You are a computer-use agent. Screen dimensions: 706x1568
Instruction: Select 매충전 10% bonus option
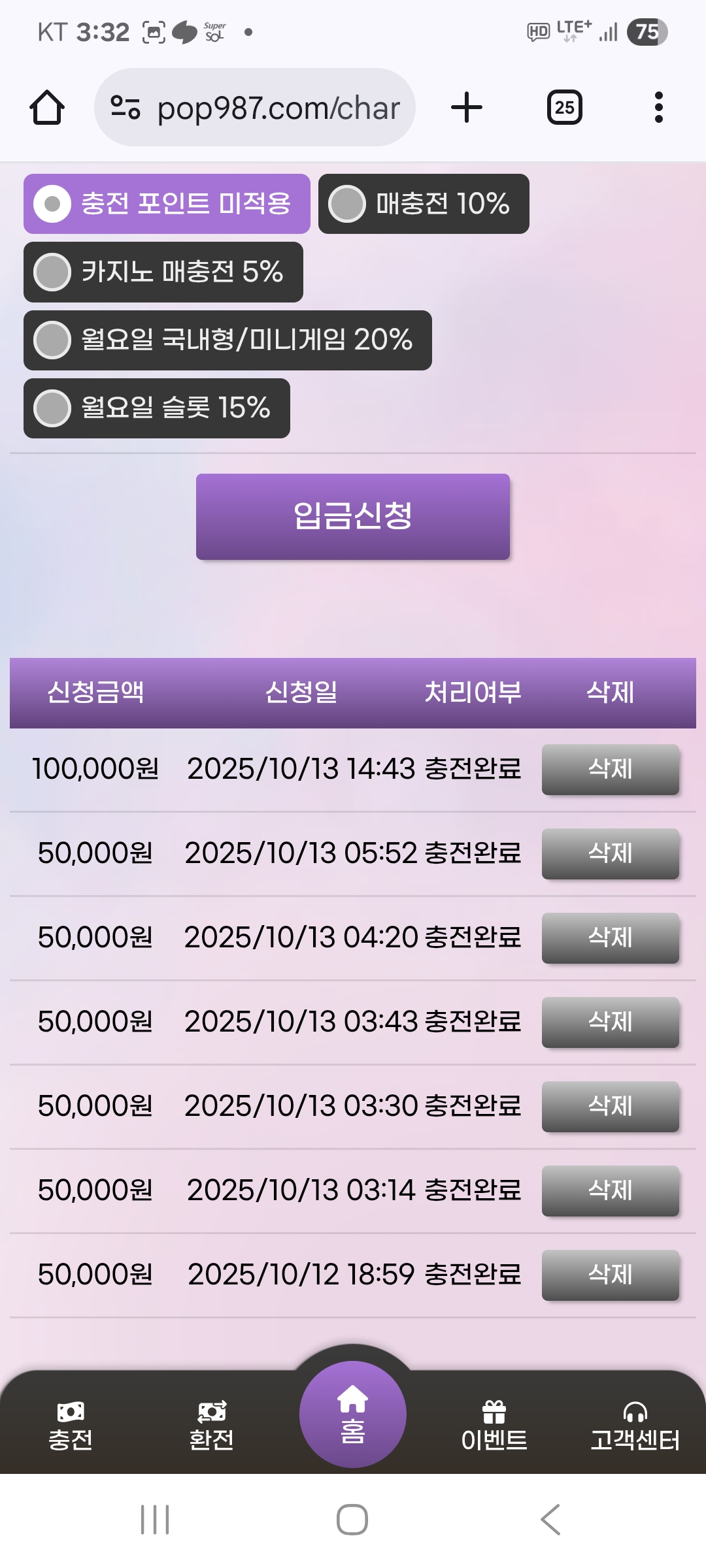point(423,204)
